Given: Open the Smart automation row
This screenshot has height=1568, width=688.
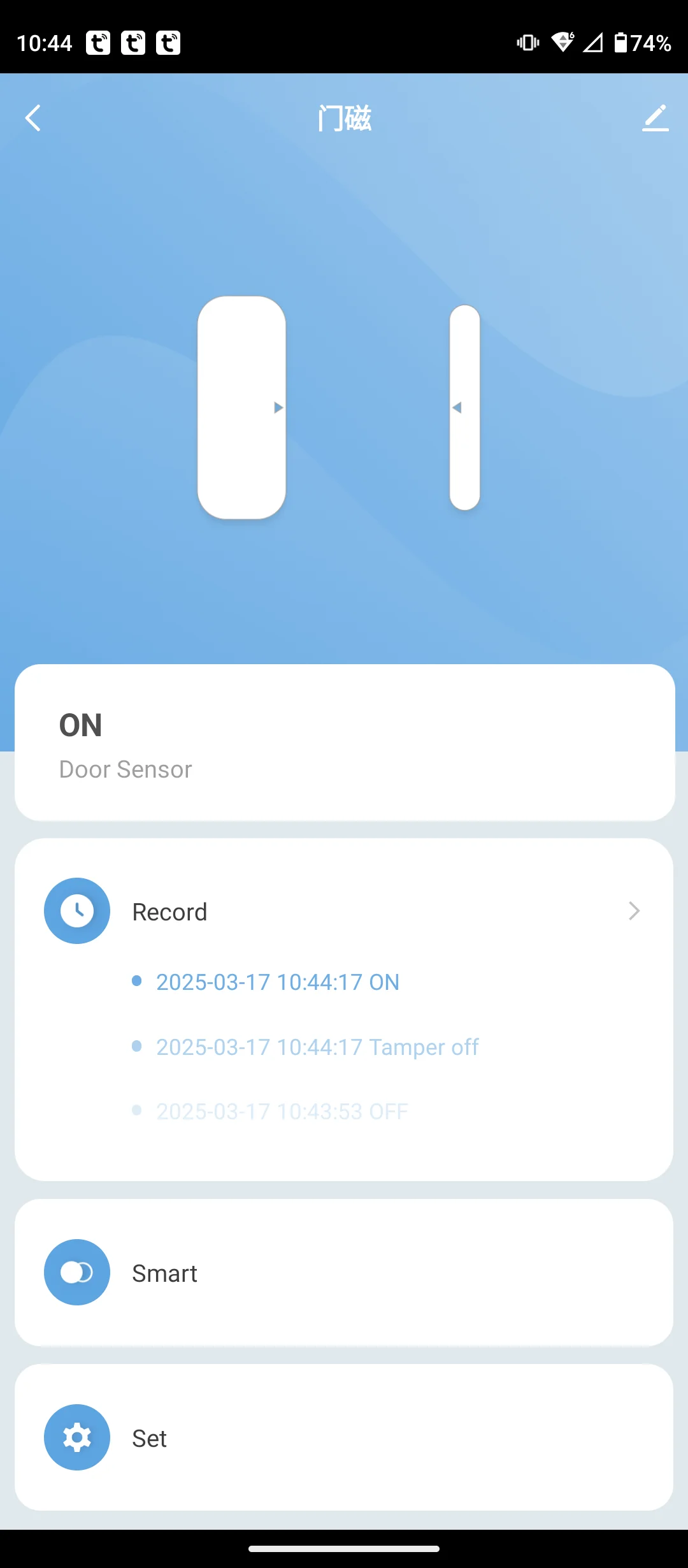Looking at the screenshot, I should (x=344, y=1273).
